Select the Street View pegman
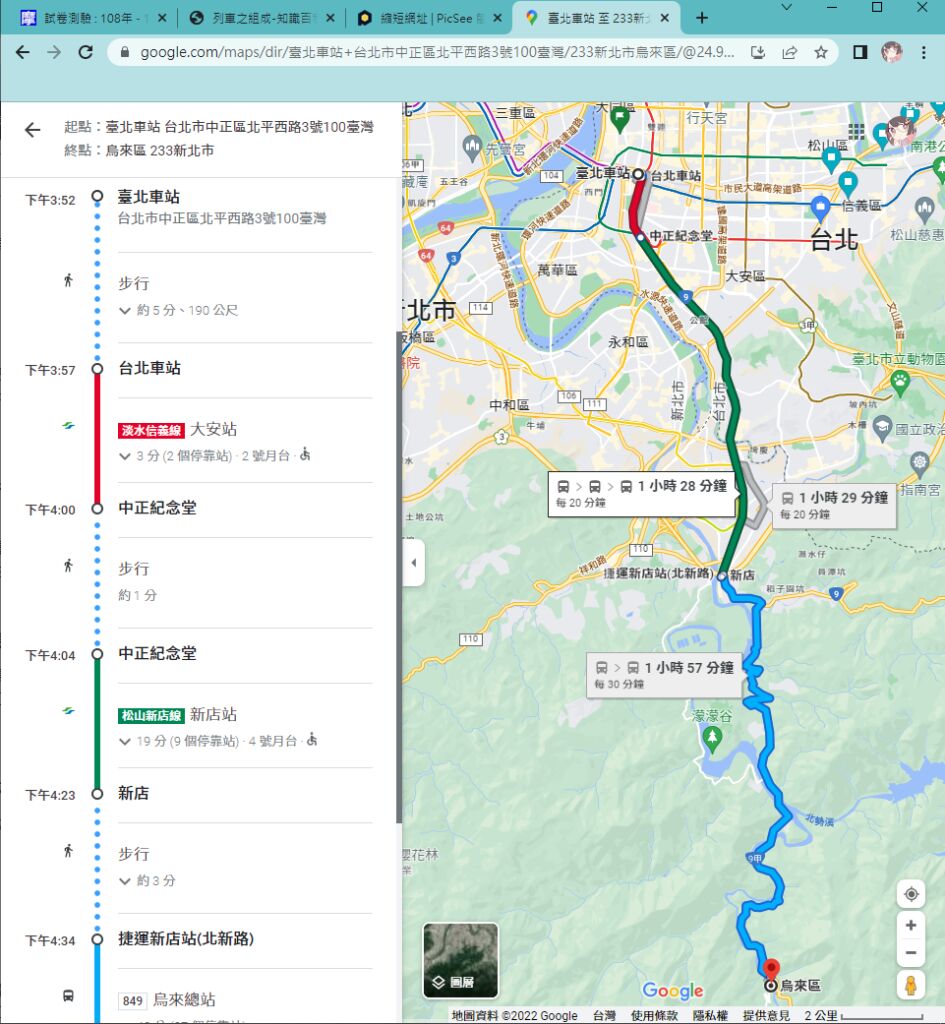 coord(910,985)
